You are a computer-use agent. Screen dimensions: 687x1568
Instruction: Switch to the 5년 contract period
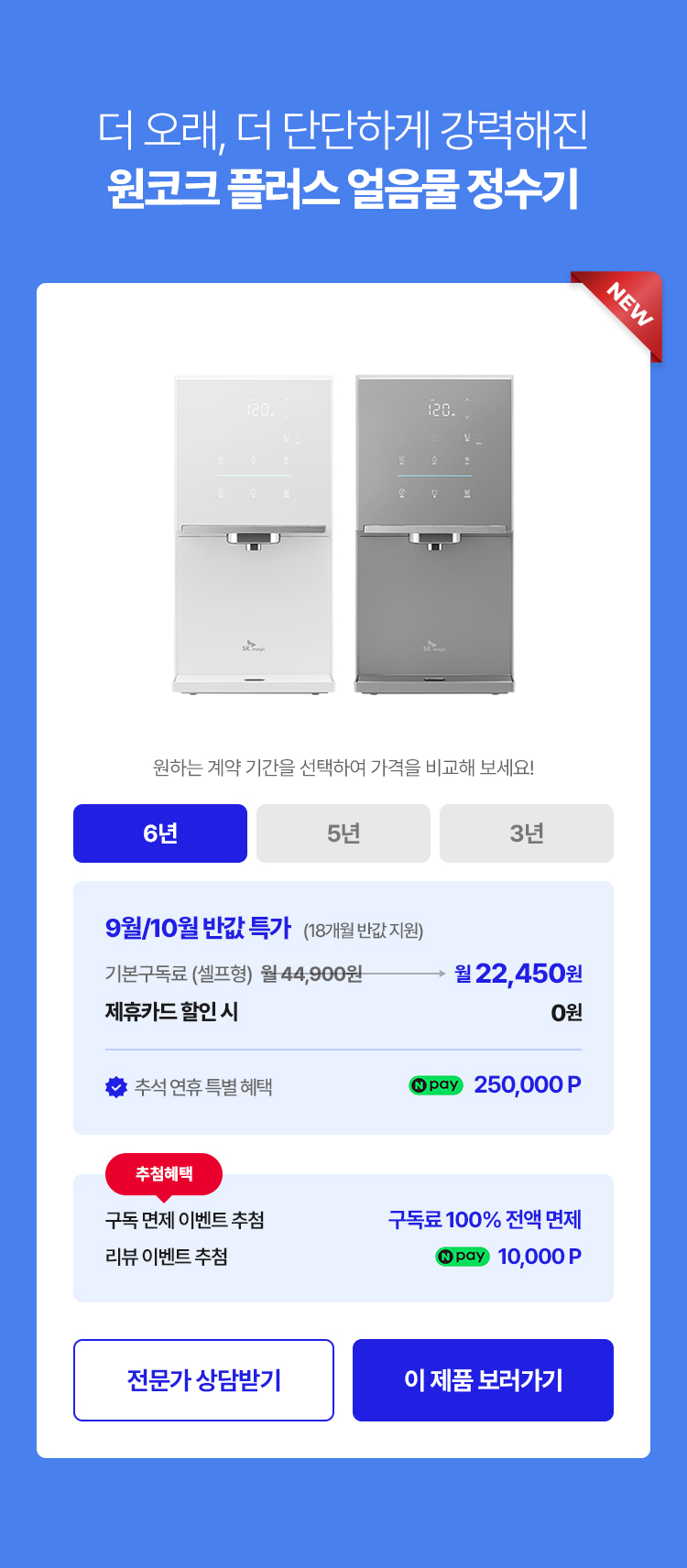coord(343,833)
